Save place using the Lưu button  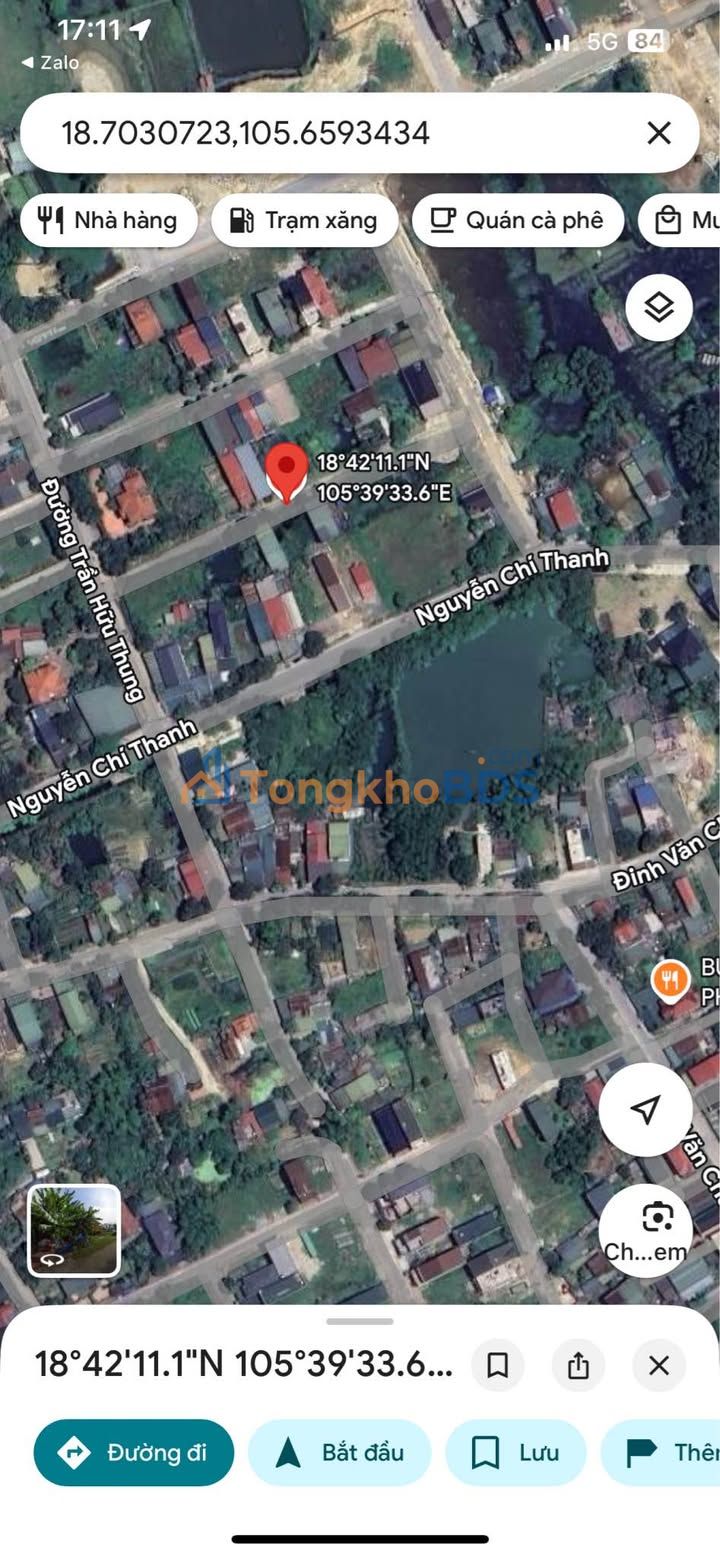pyautogui.click(x=515, y=1452)
